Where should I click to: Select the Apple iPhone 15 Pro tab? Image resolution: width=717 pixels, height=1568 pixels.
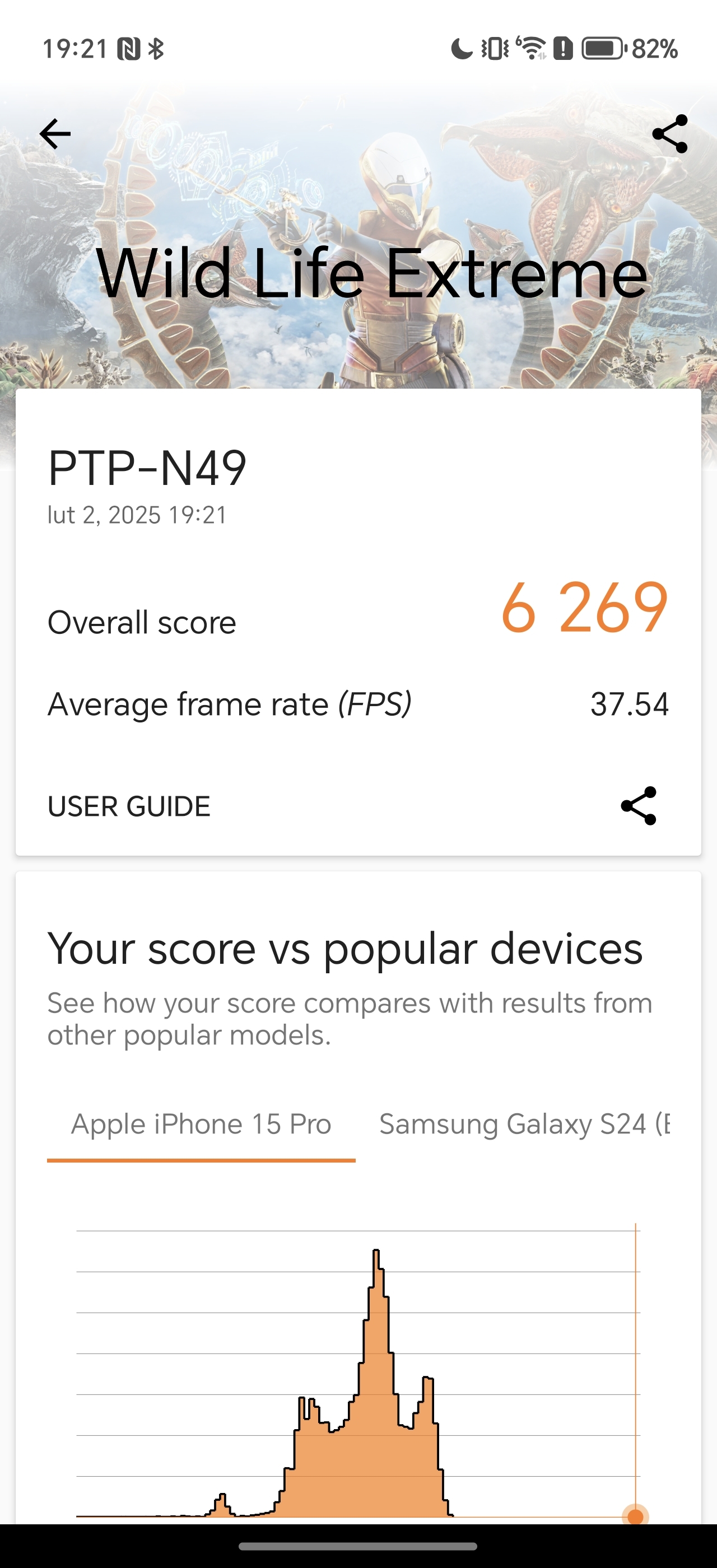(201, 1124)
